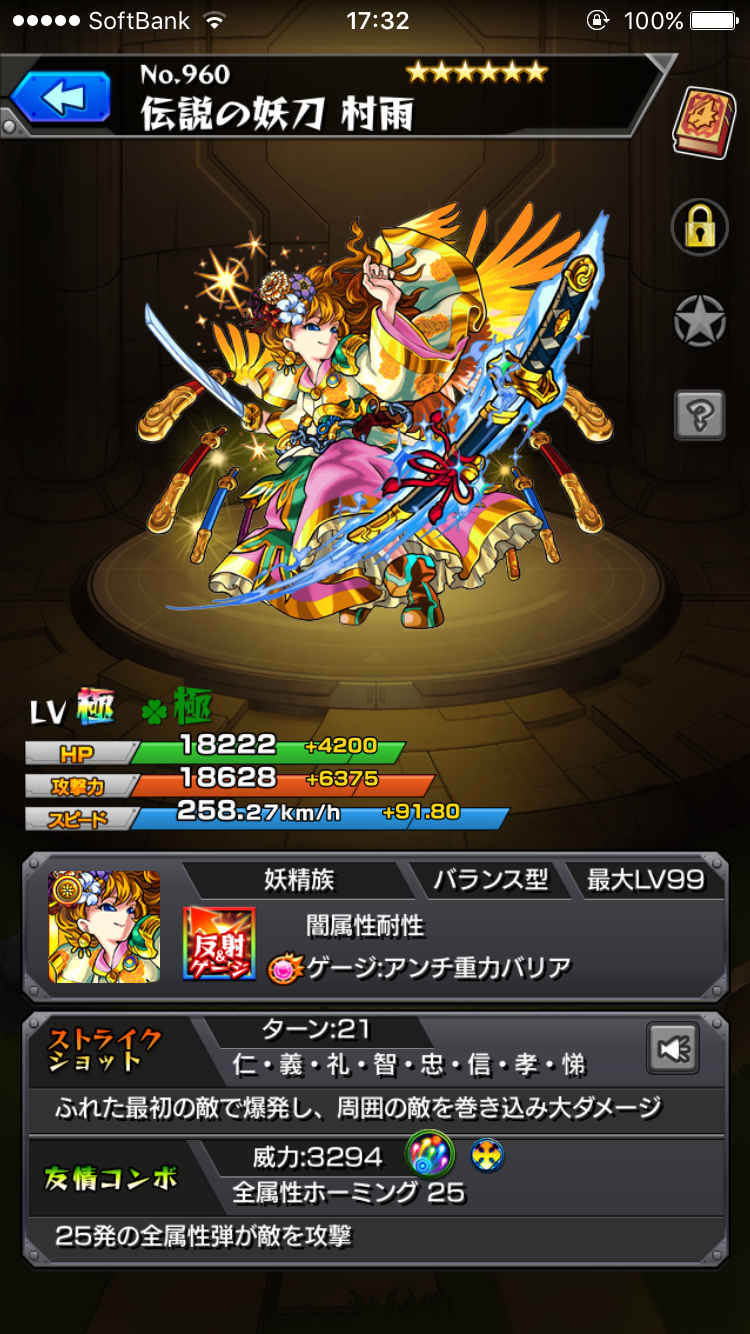Play the Strike Shot voice speaker button
This screenshot has height=1334, width=750.
coord(673,1049)
